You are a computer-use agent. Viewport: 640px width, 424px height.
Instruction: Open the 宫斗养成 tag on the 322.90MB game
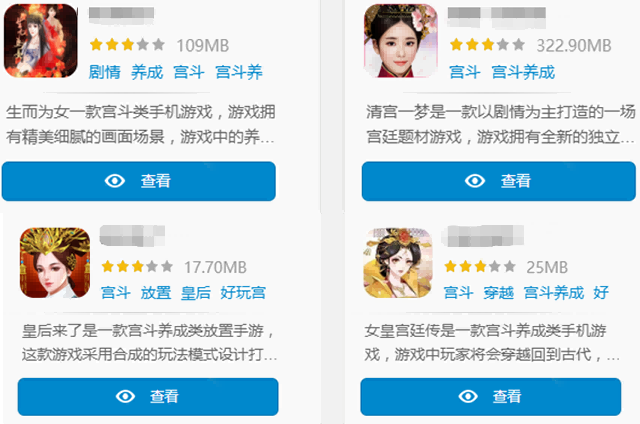[x=522, y=72]
